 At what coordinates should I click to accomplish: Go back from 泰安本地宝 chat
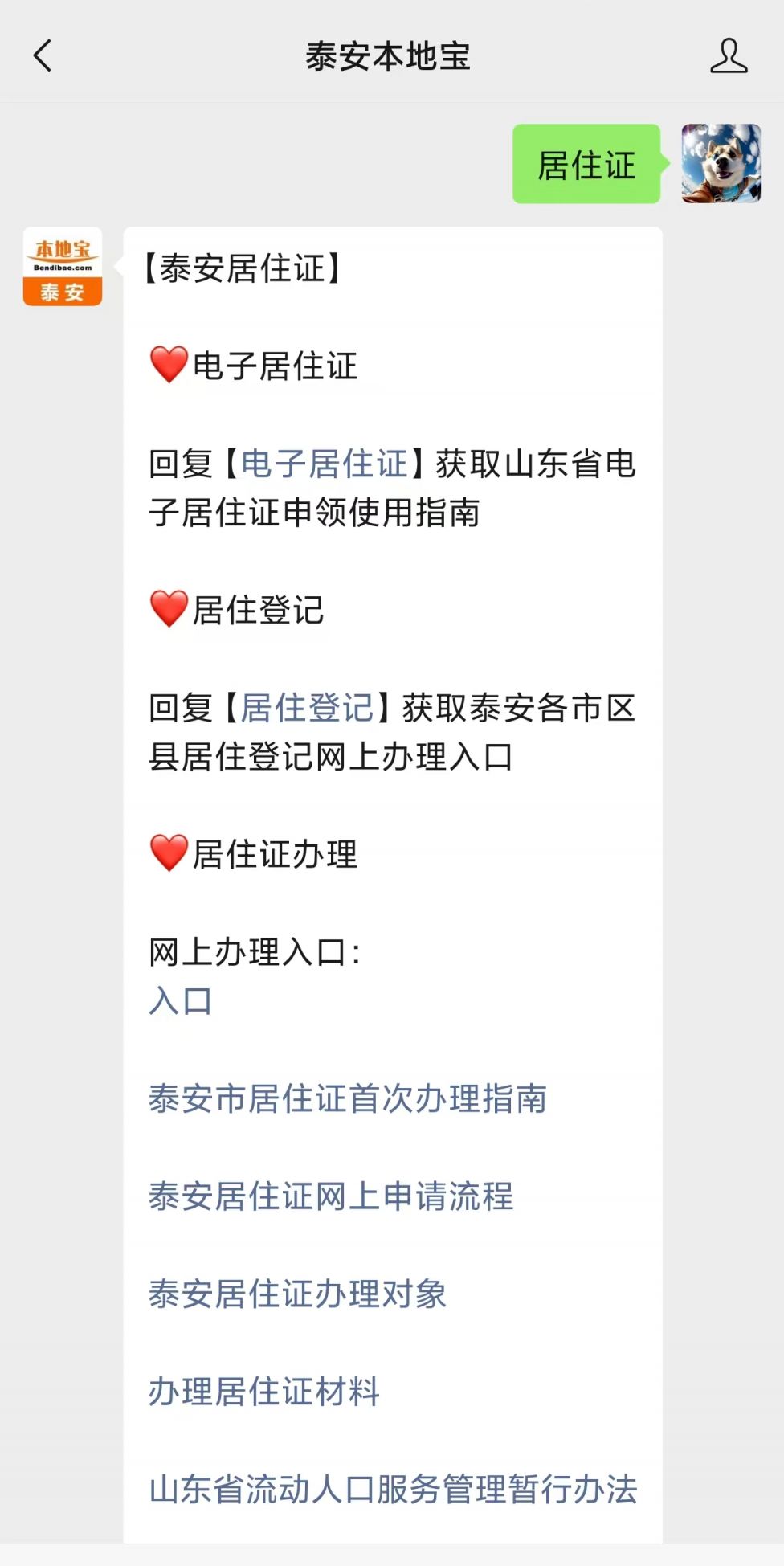tap(43, 56)
